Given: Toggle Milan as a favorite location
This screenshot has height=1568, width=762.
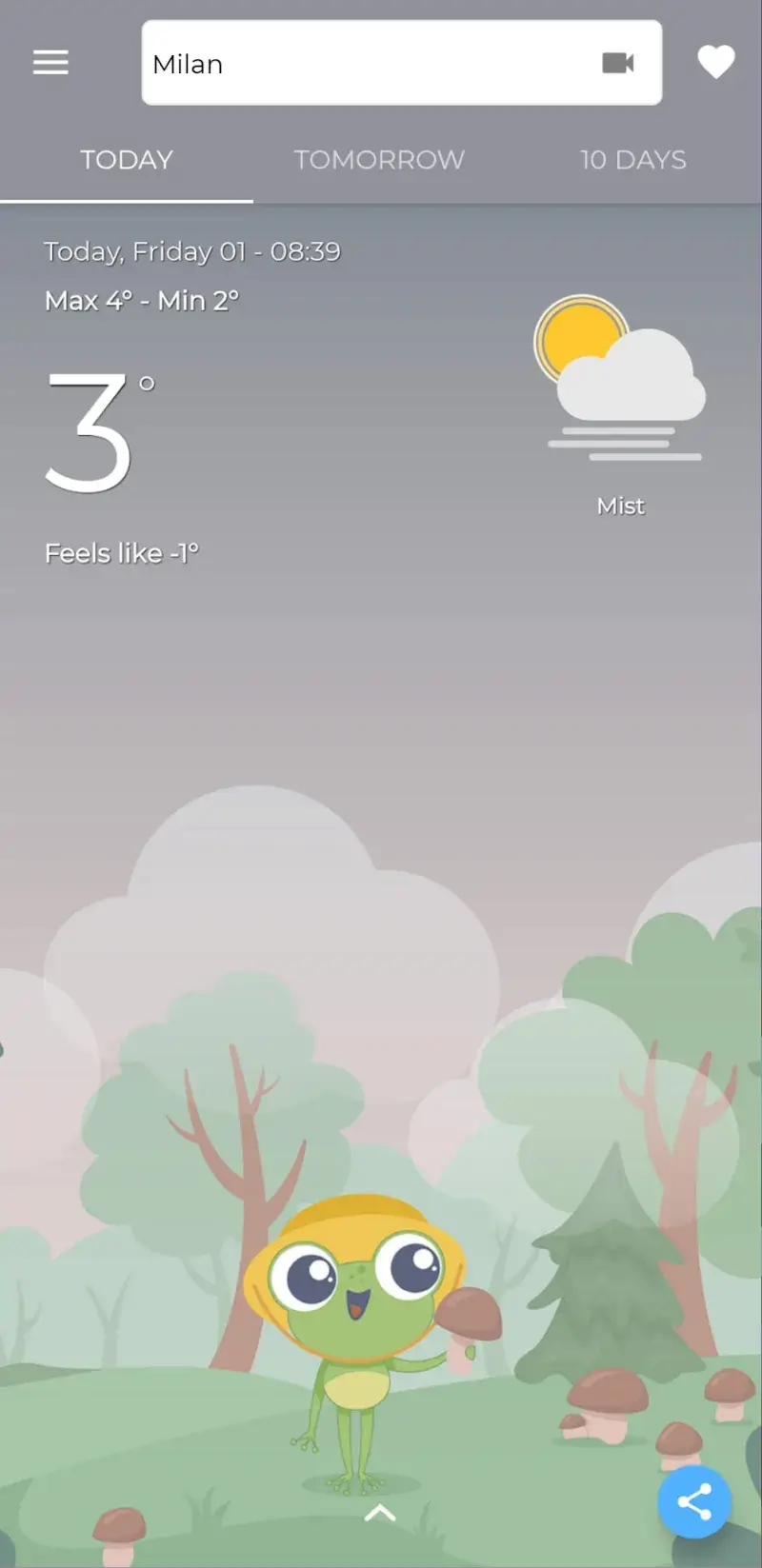Looking at the screenshot, I should pyautogui.click(x=716, y=63).
